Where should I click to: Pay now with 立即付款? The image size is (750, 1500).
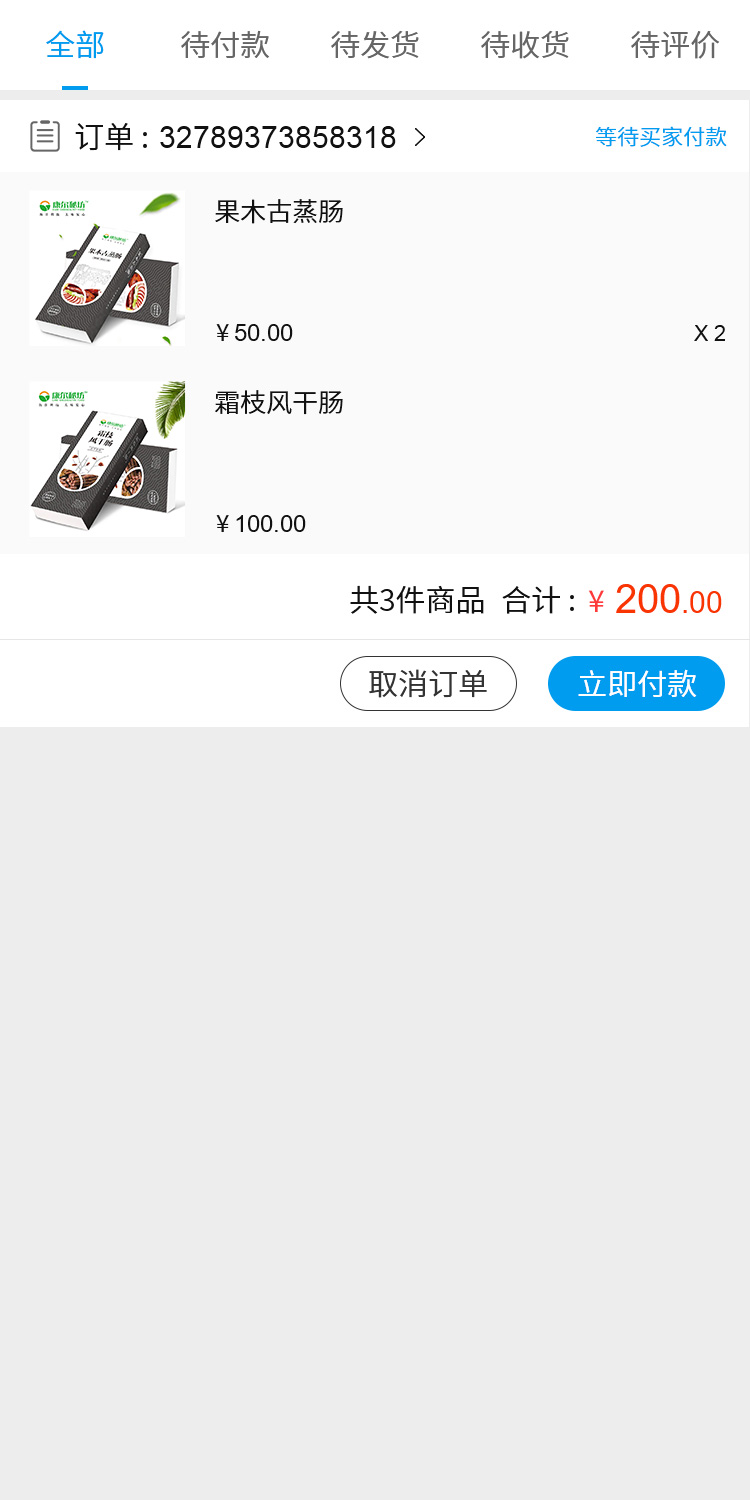point(636,684)
